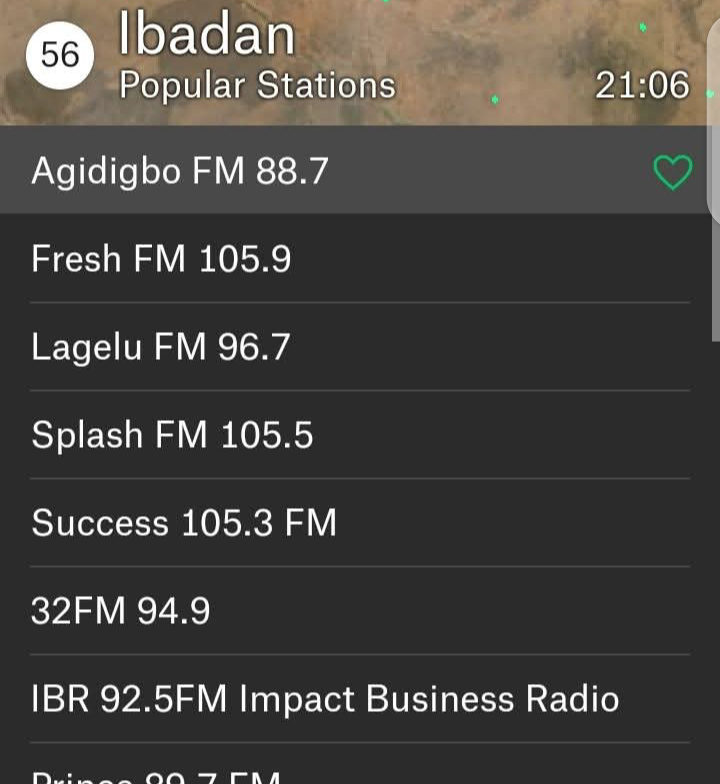Tune in to Lagelu FM 96.7
This screenshot has width=720, height=784.
coord(161,348)
